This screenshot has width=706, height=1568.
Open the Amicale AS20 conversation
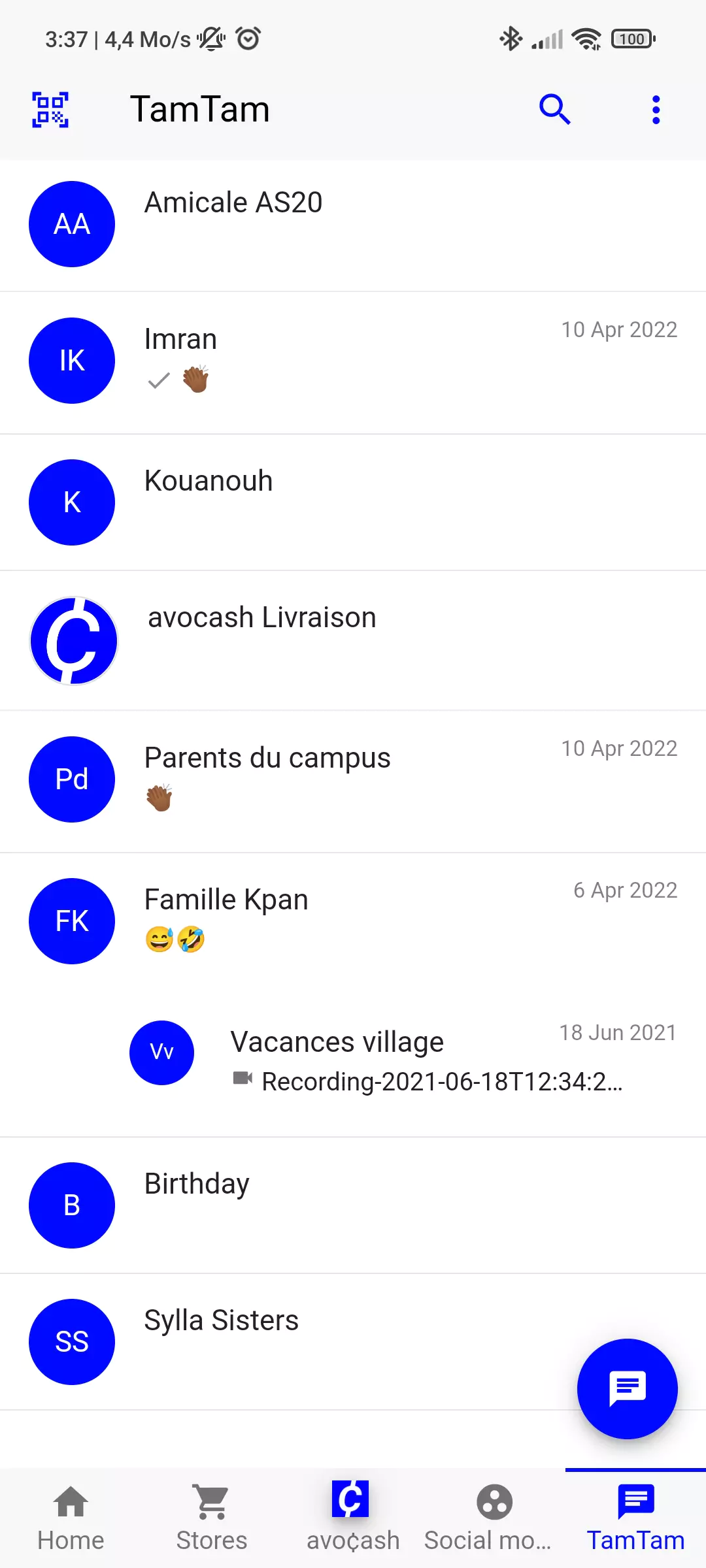pos(353,224)
